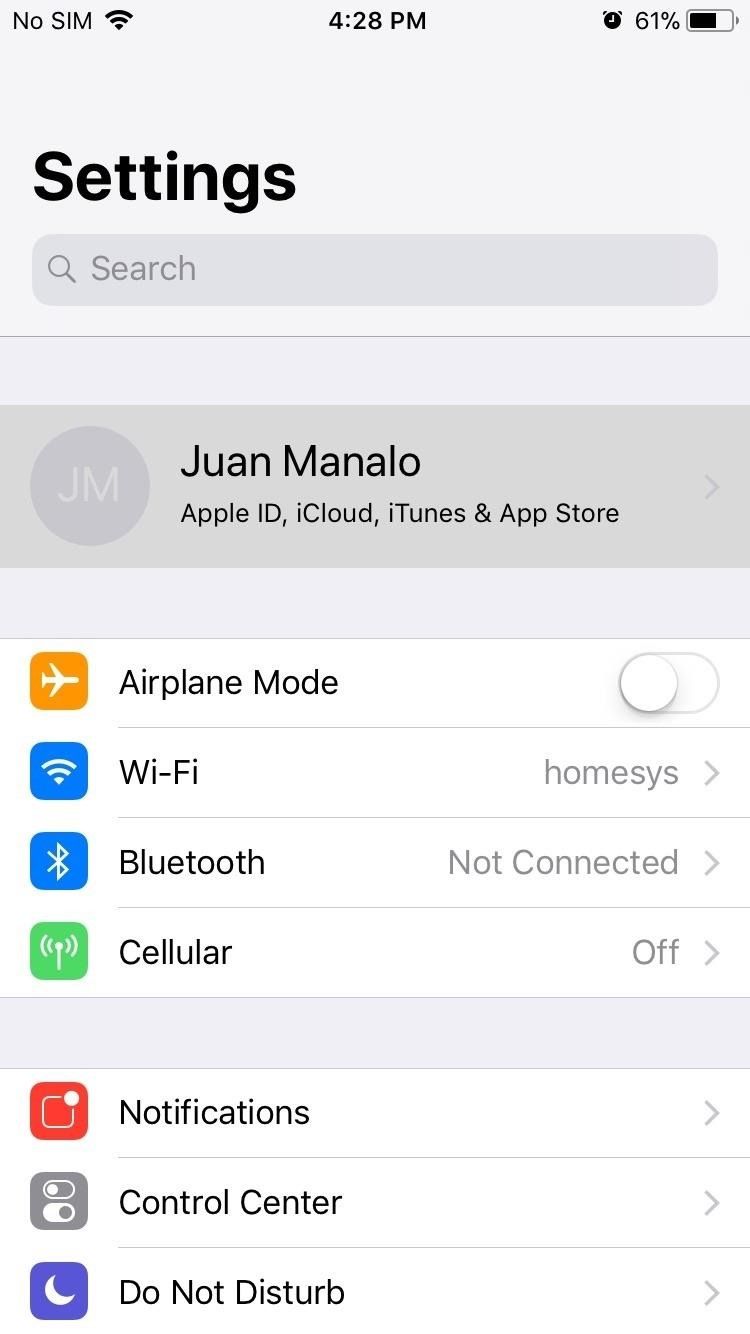Tap the Settings search field
This screenshot has height=1334, width=750.
[375, 269]
